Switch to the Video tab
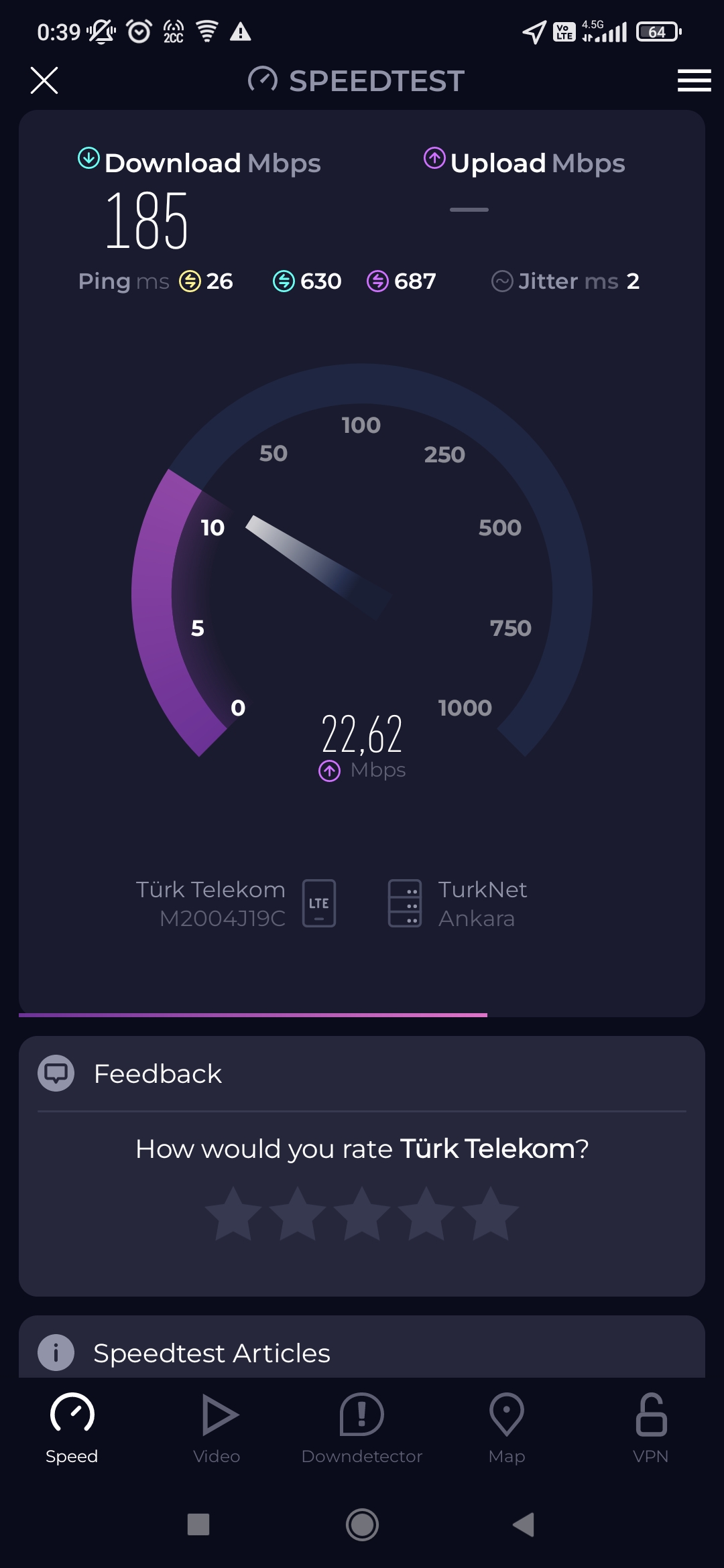 (x=217, y=1428)
